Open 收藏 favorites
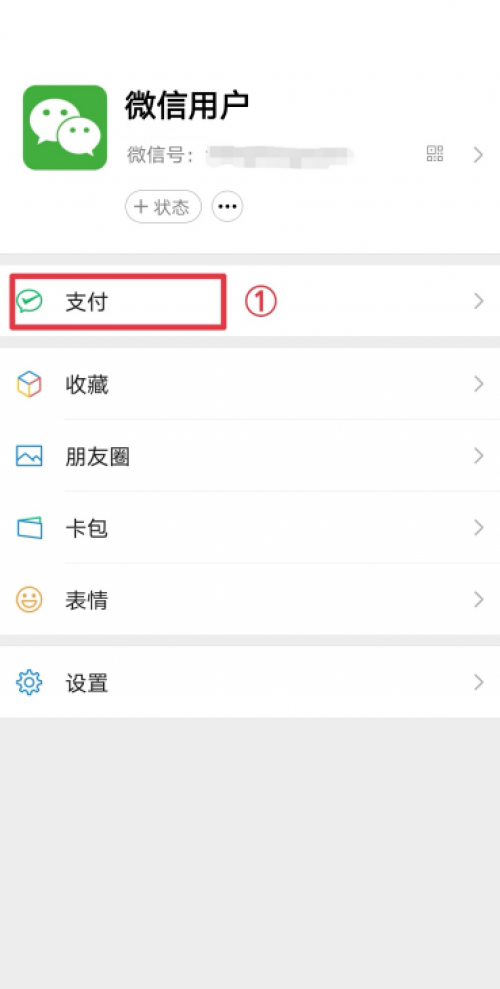This screenshot has width=500, height=989. point(250,384)
